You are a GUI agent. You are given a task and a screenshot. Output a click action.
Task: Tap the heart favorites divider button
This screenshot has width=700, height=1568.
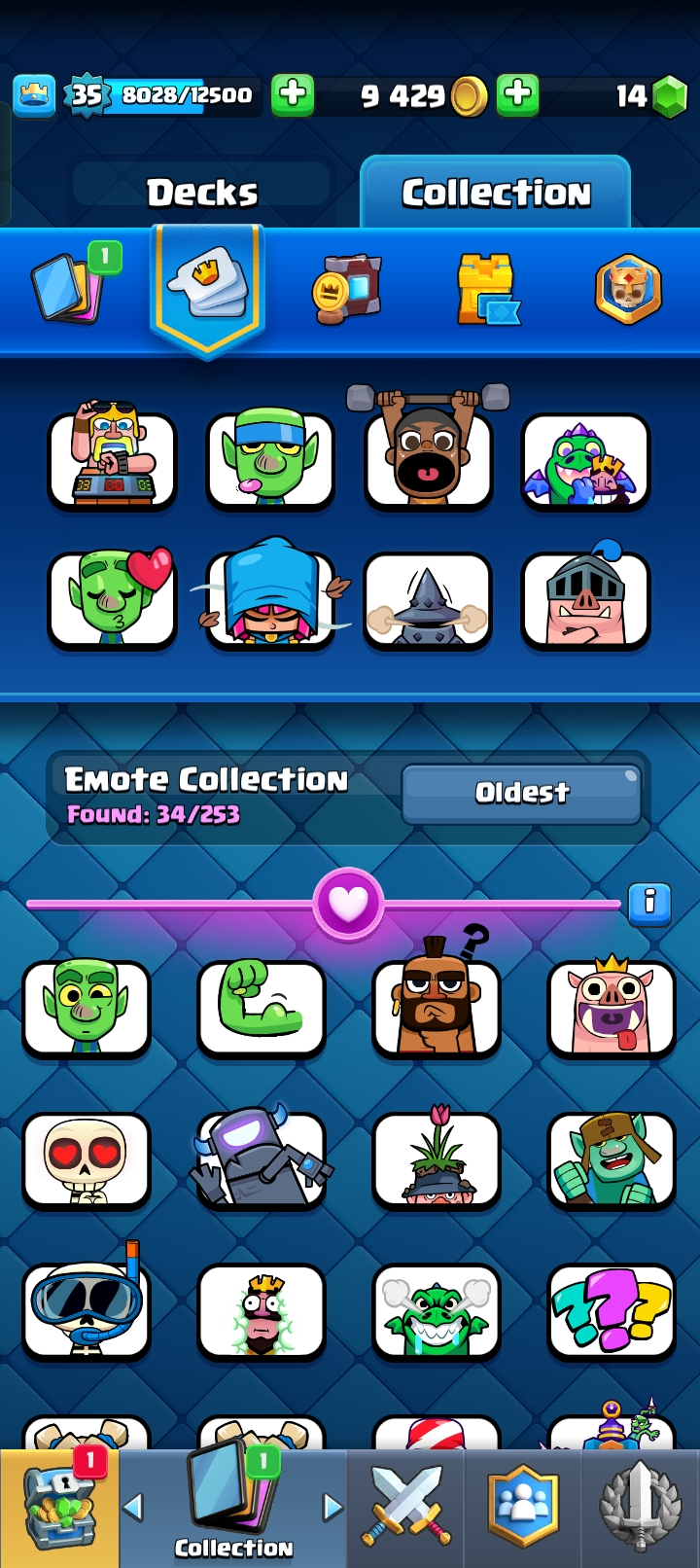tap(348, 904)
